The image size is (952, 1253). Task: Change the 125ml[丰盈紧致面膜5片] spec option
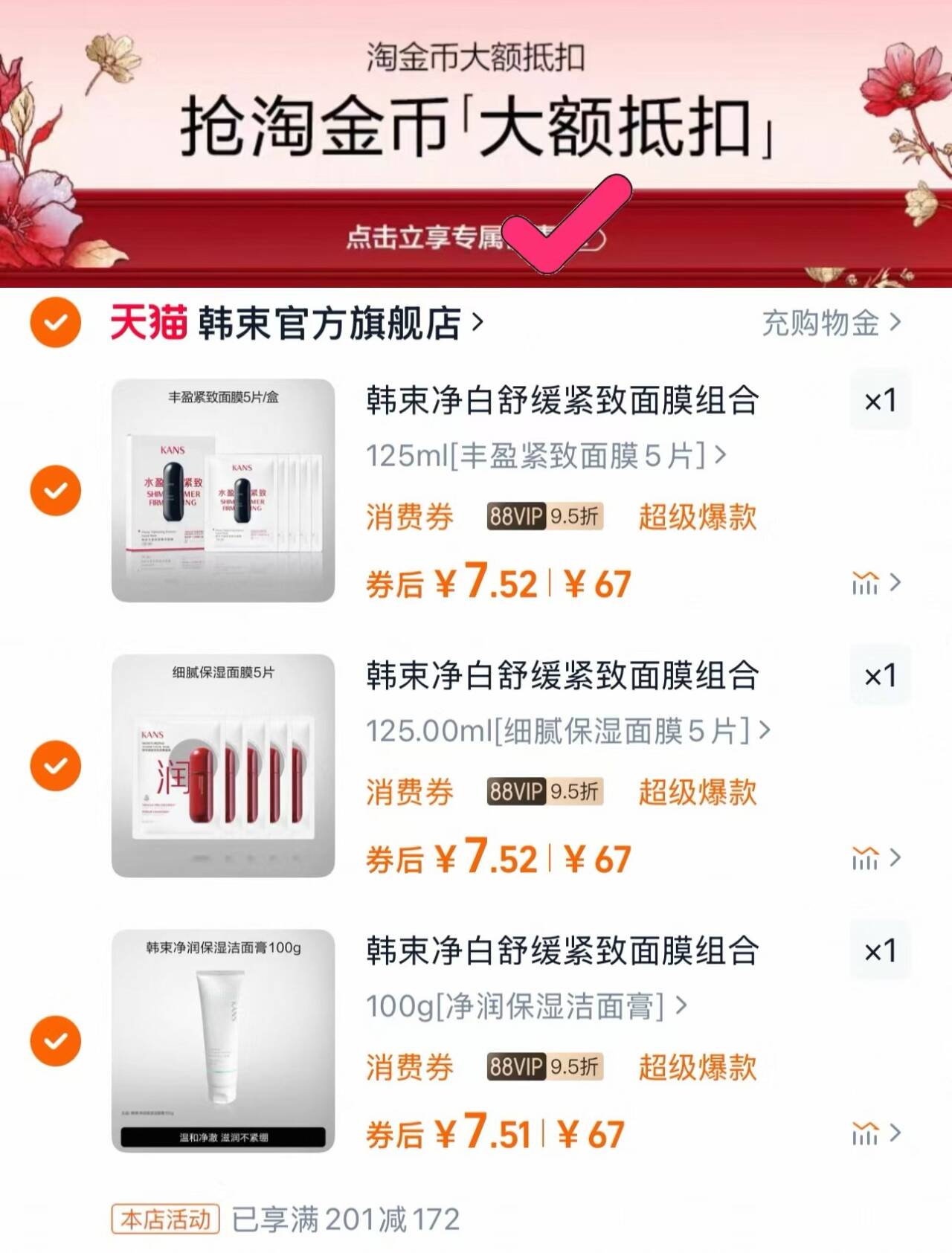click(545, 456)
